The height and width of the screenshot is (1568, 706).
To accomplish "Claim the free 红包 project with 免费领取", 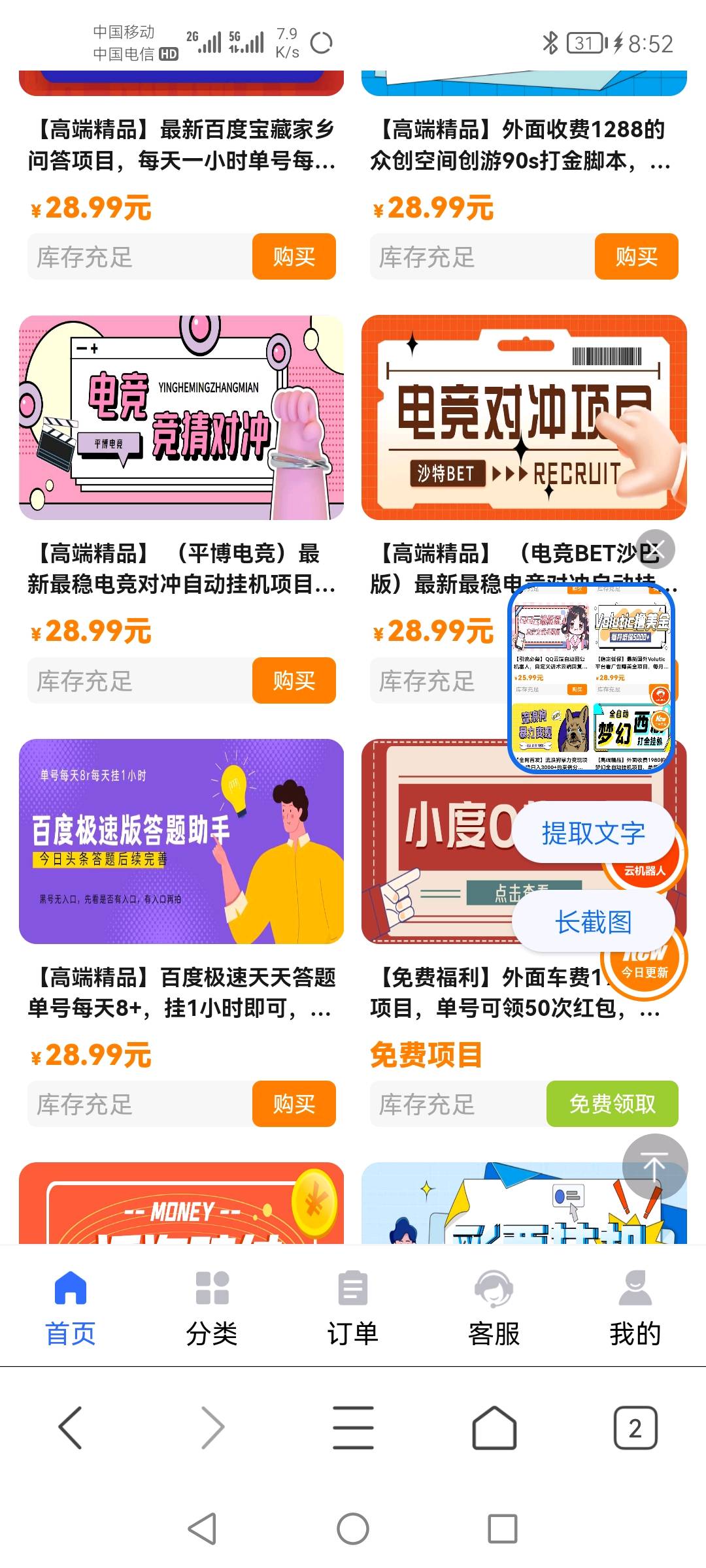I will tap(612, 1104).
